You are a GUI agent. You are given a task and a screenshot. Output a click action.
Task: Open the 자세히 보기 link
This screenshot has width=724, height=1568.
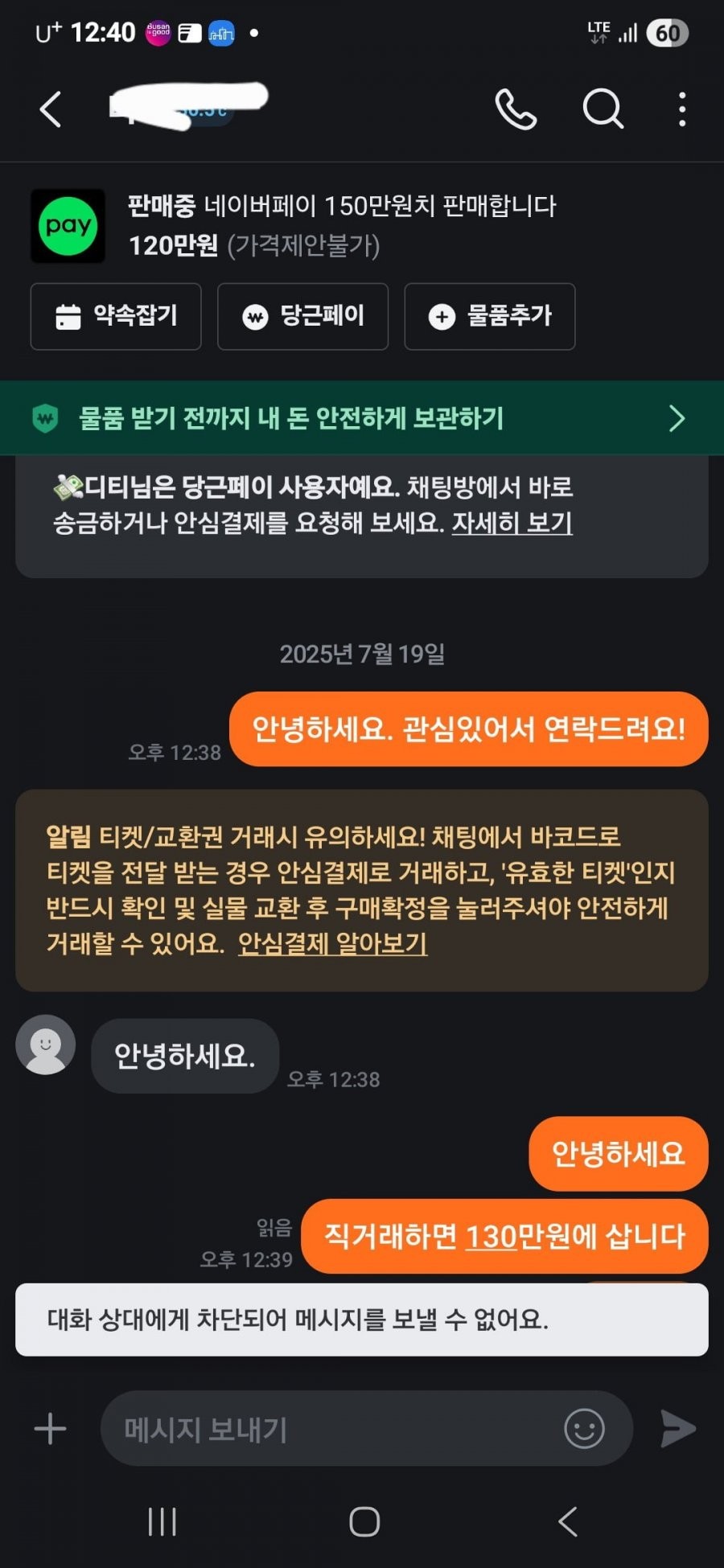[x=512, y=523]
